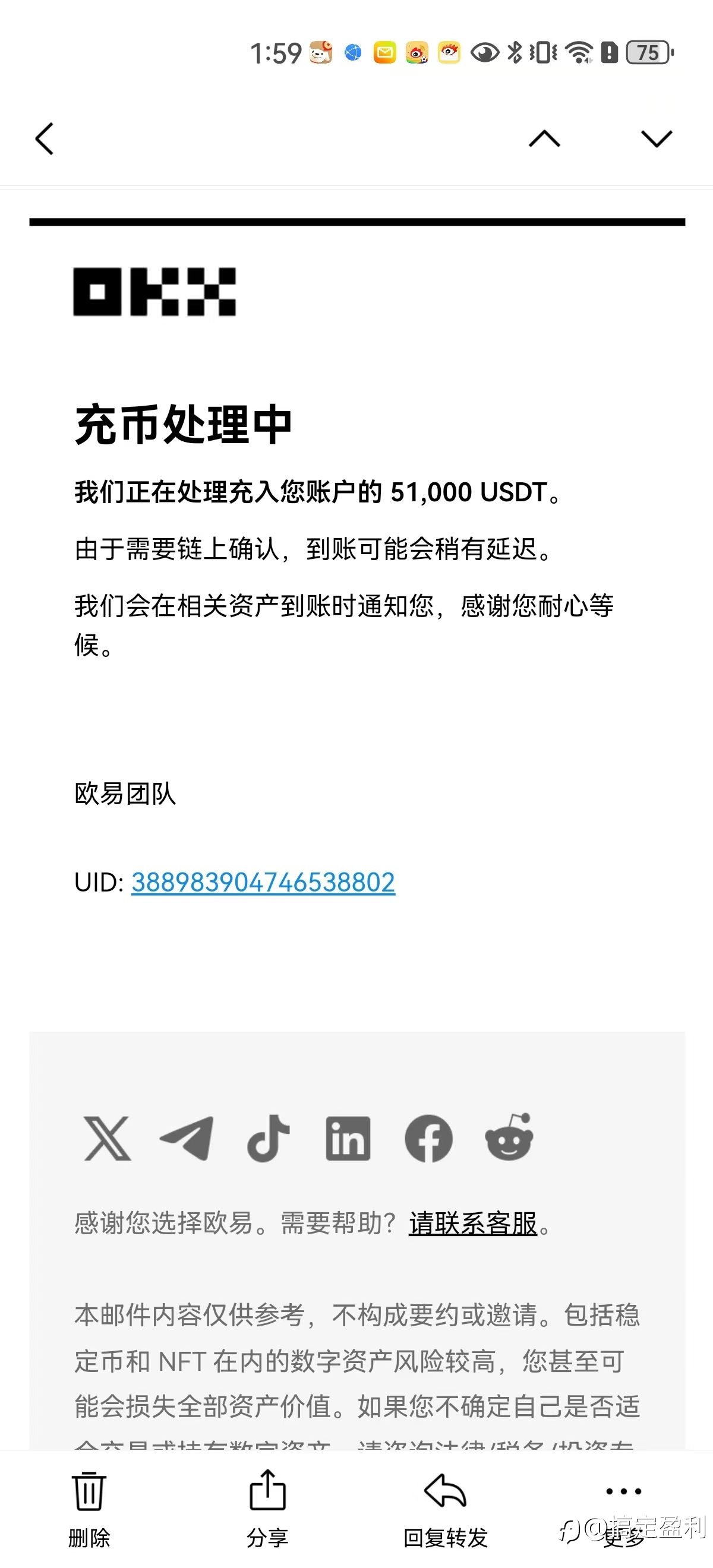Open the LinkedIn icon in the footer
Screen dimensions: 713x1568
(x=348, y=1138)
